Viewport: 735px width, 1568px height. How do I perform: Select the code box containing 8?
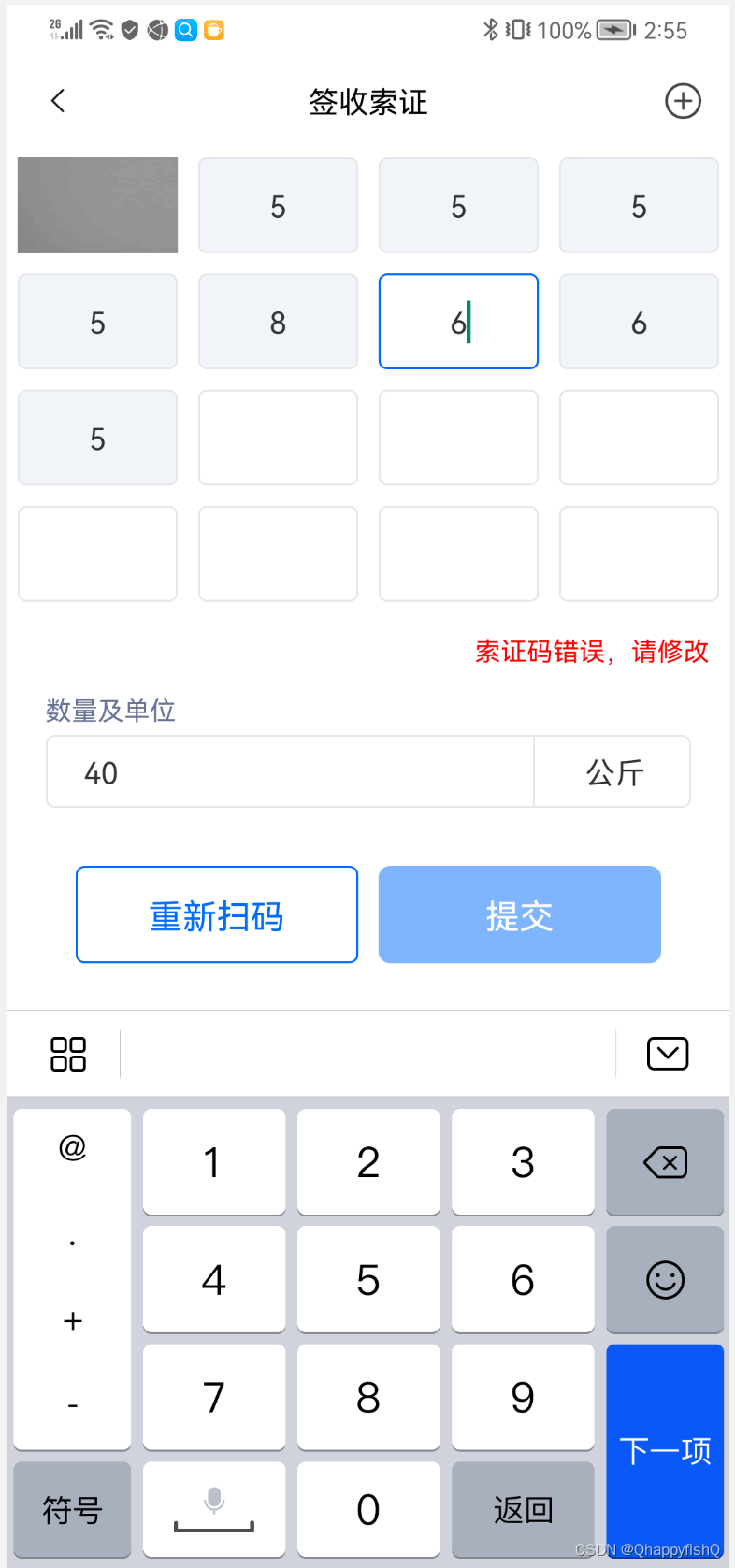[x=278, y=322]
